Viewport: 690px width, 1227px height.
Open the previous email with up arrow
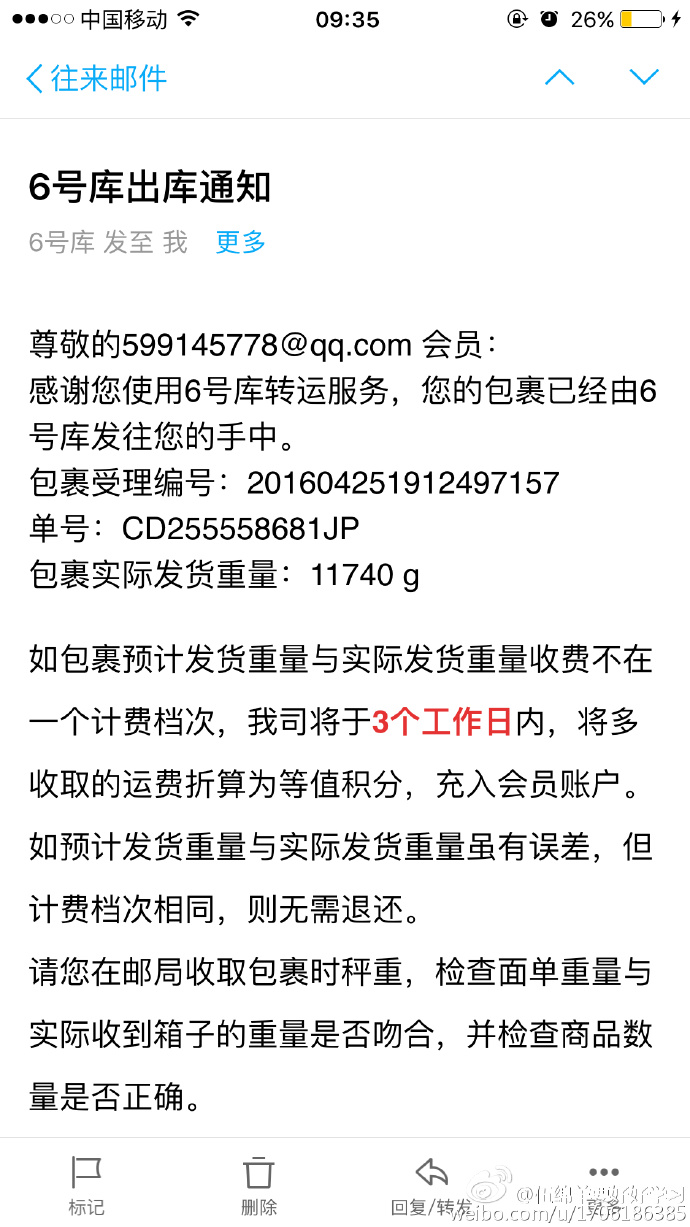coord(559,77)
